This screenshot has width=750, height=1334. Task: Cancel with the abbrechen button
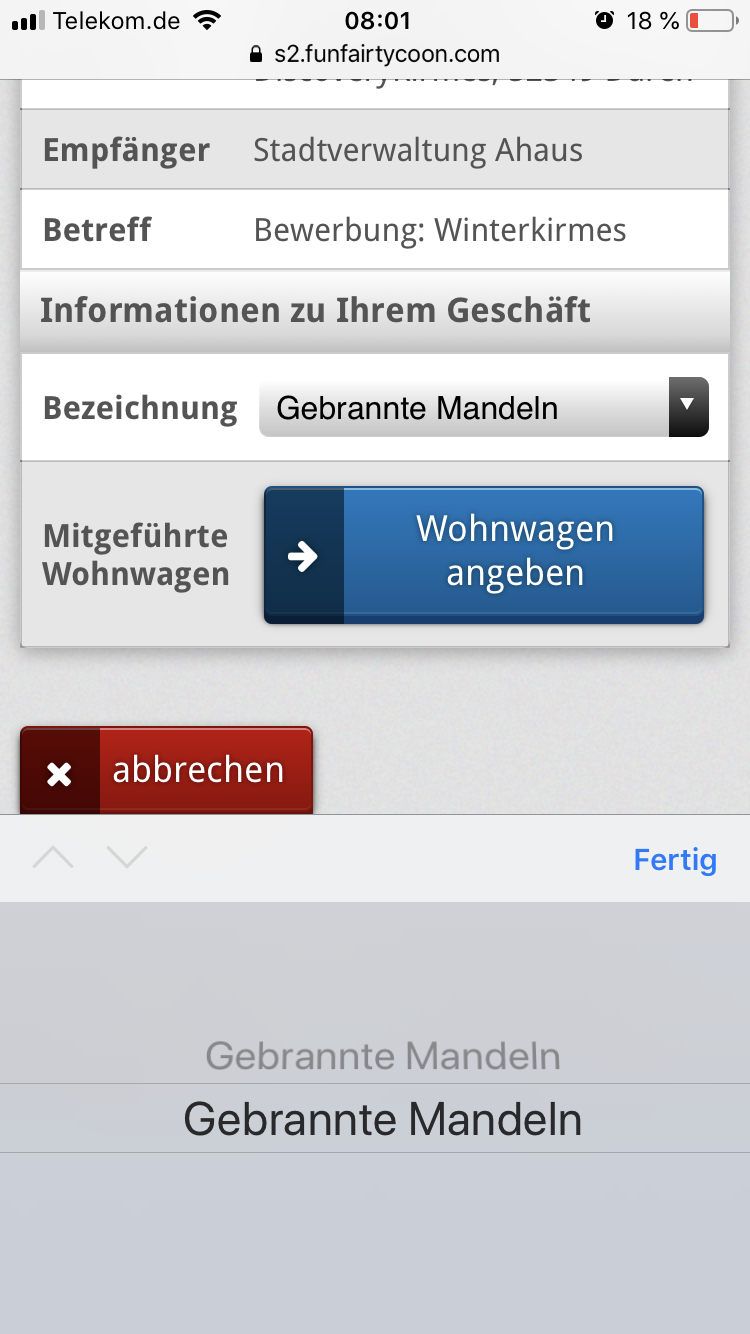click(166, 770)
